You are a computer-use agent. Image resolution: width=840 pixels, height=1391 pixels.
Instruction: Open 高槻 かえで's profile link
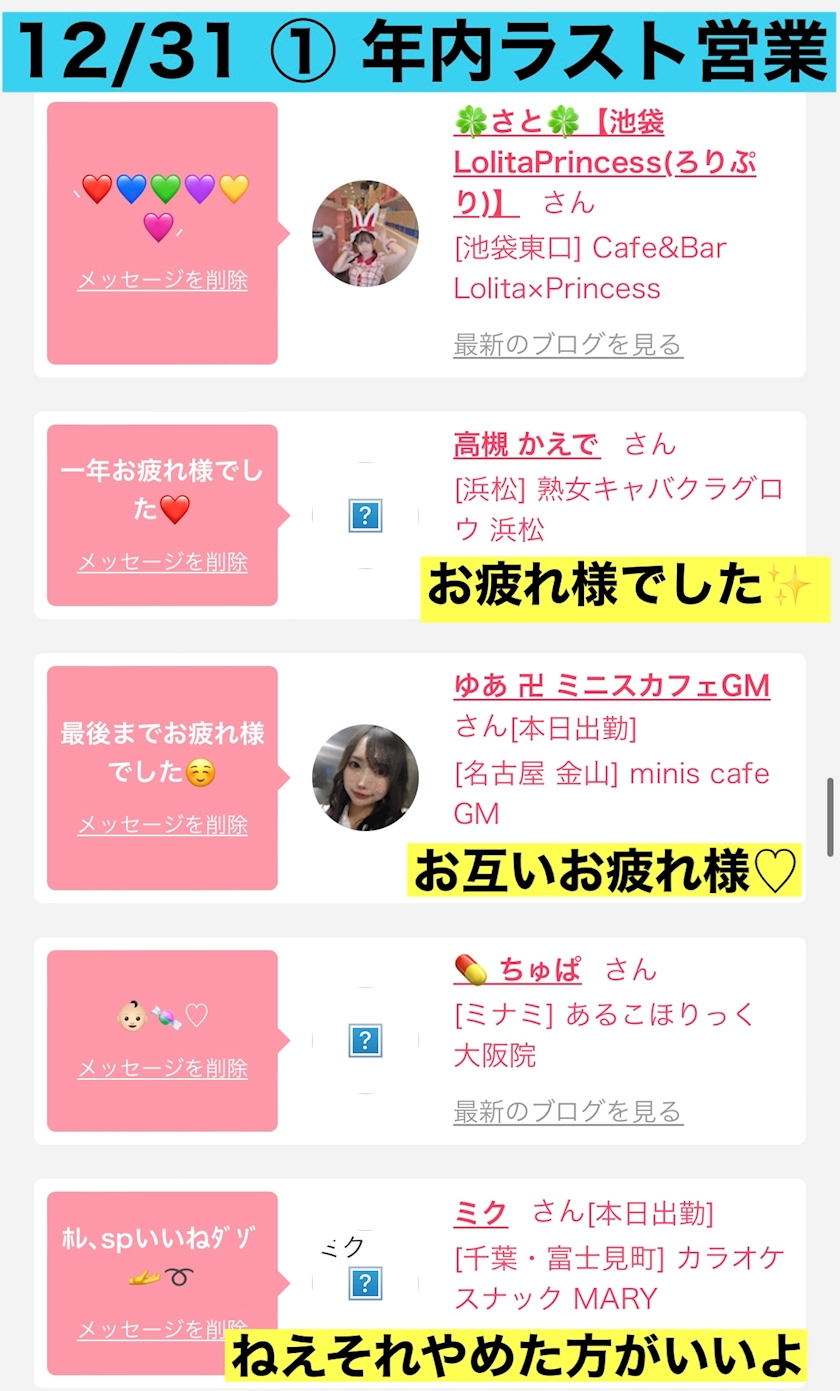527,444
